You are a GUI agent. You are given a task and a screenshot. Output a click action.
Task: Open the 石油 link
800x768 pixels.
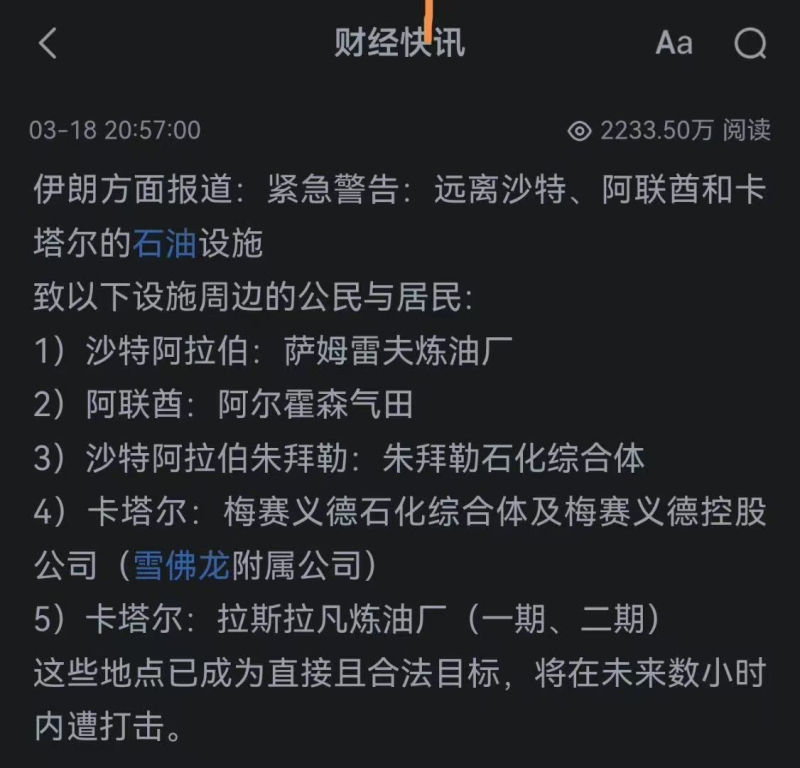click(x=164, y=243)
